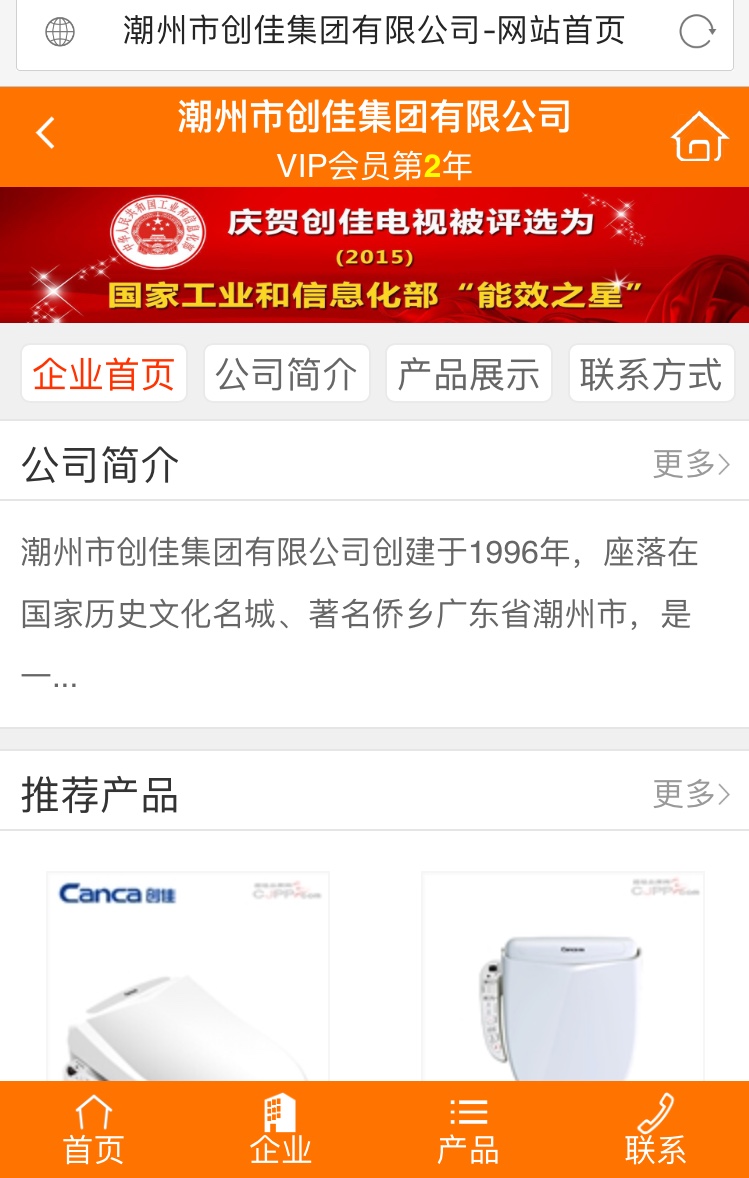
Task: Open the home icon in the orange header
Action: click(699, 136)
